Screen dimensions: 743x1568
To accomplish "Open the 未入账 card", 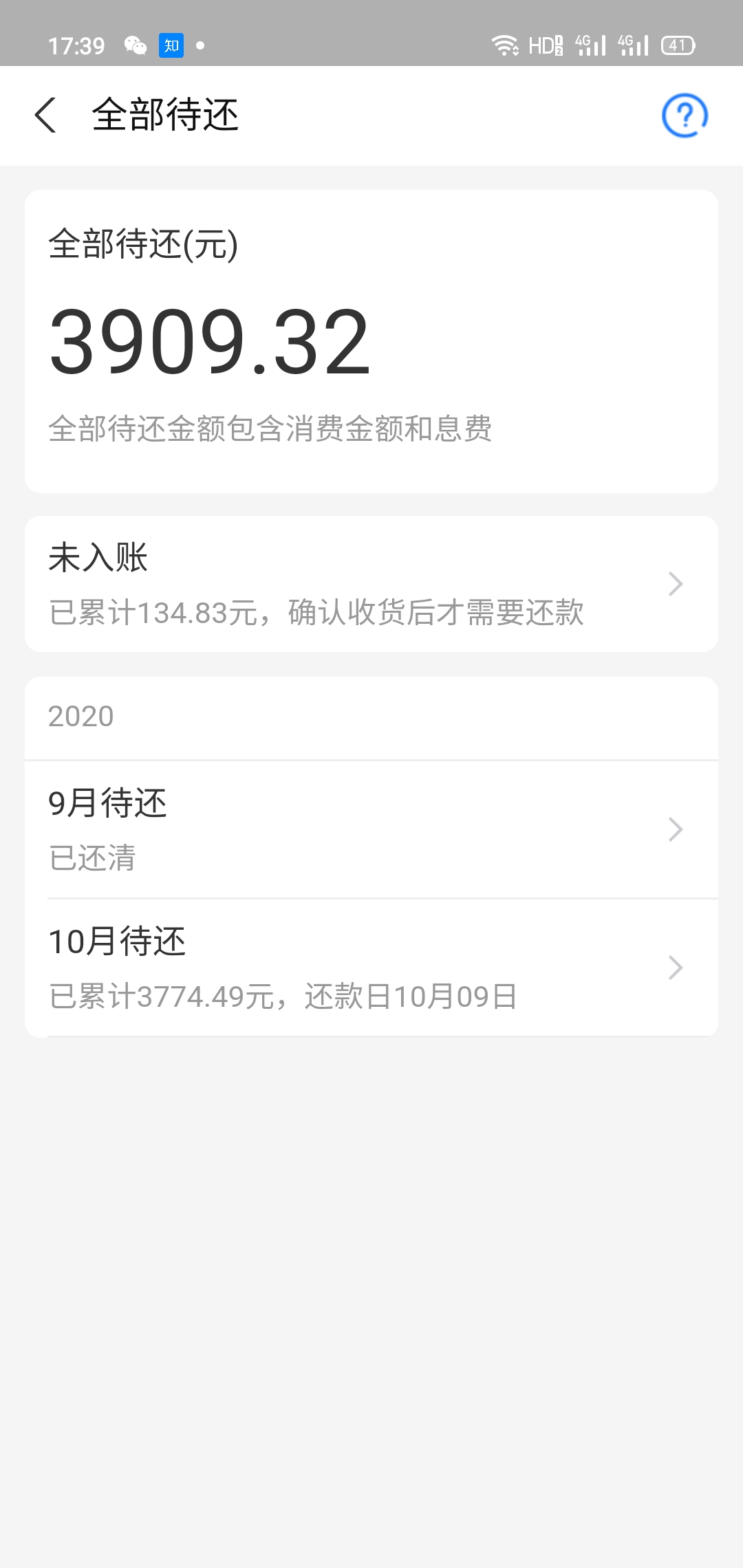I will pos(371,583).
